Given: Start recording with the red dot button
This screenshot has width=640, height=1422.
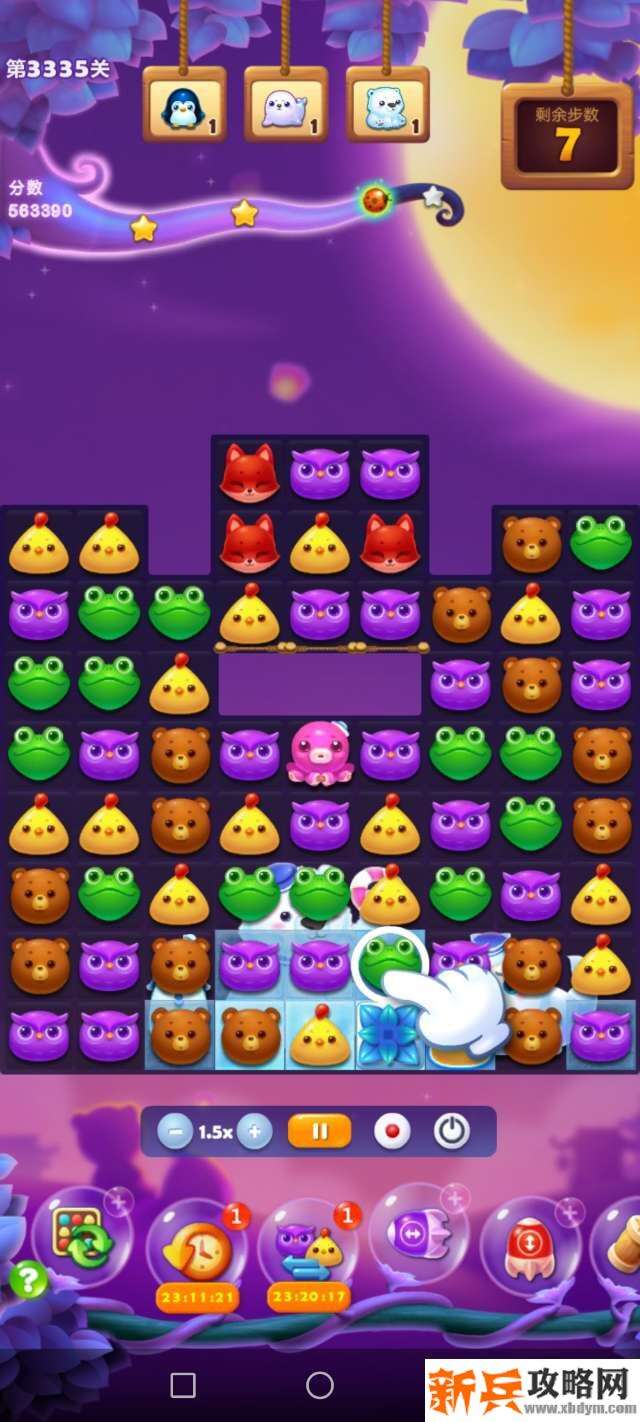Looking at the screenshot, I should pyautogui.click(x=392, y=1132).
